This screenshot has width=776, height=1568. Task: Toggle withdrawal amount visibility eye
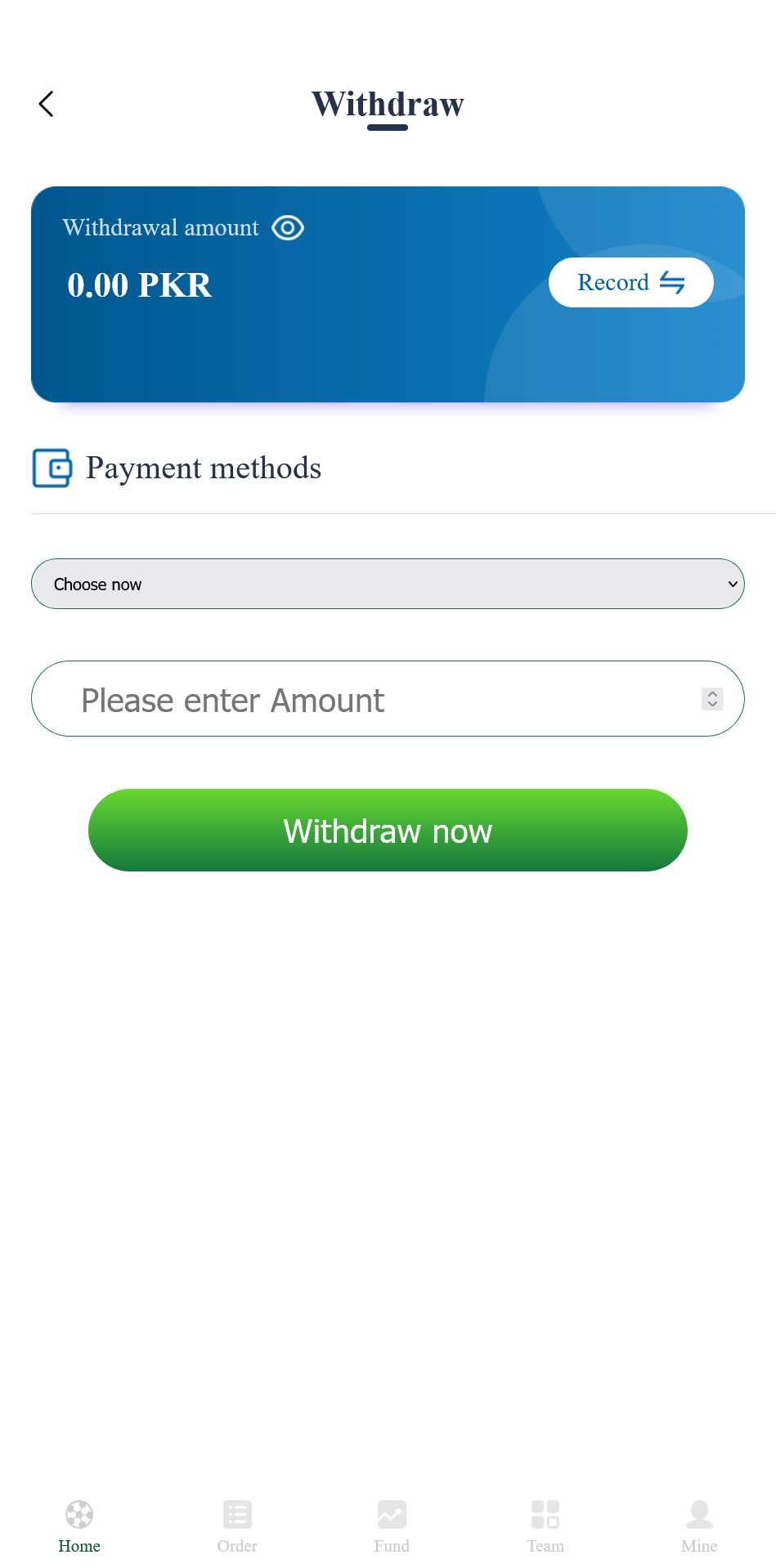[288, 228]
